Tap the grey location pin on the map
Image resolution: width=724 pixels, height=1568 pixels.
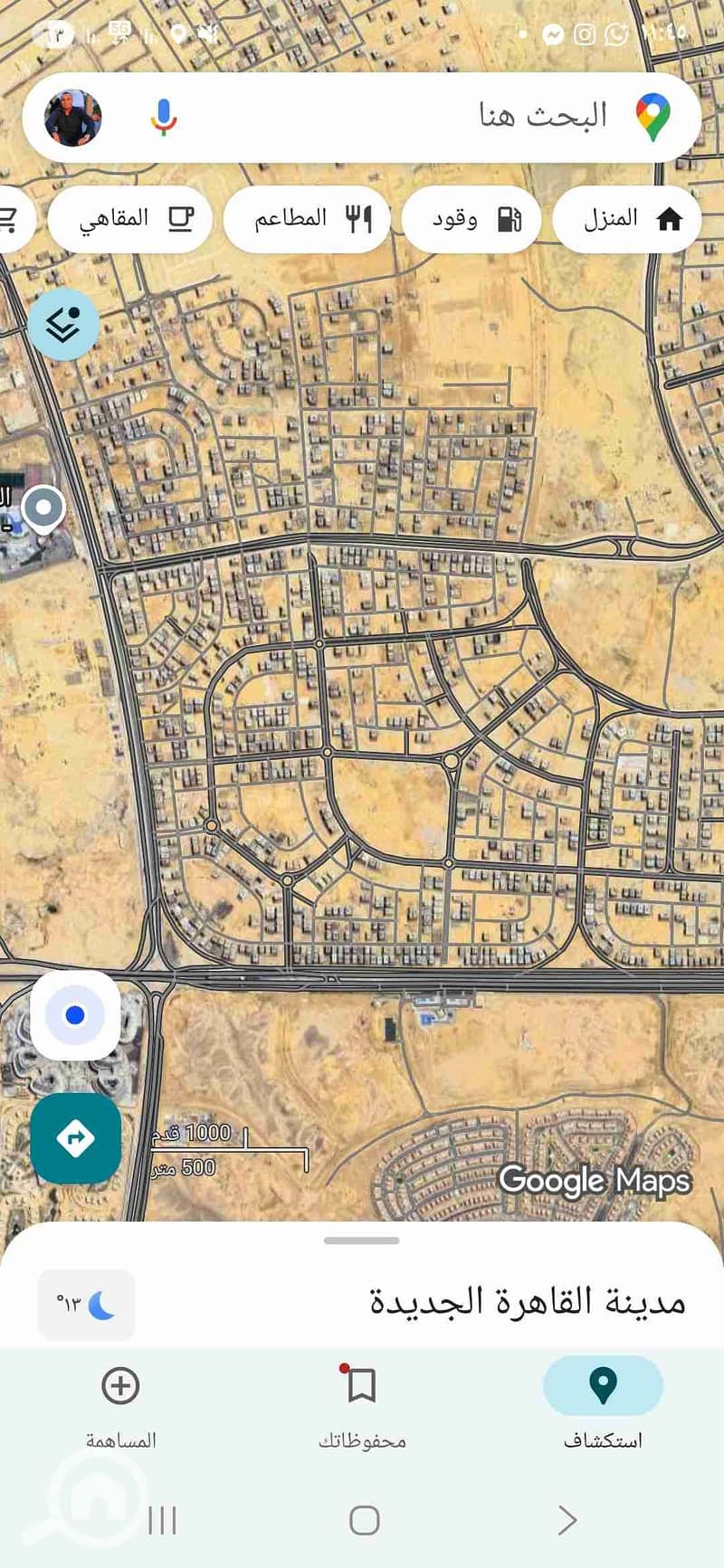click(43, 507)
